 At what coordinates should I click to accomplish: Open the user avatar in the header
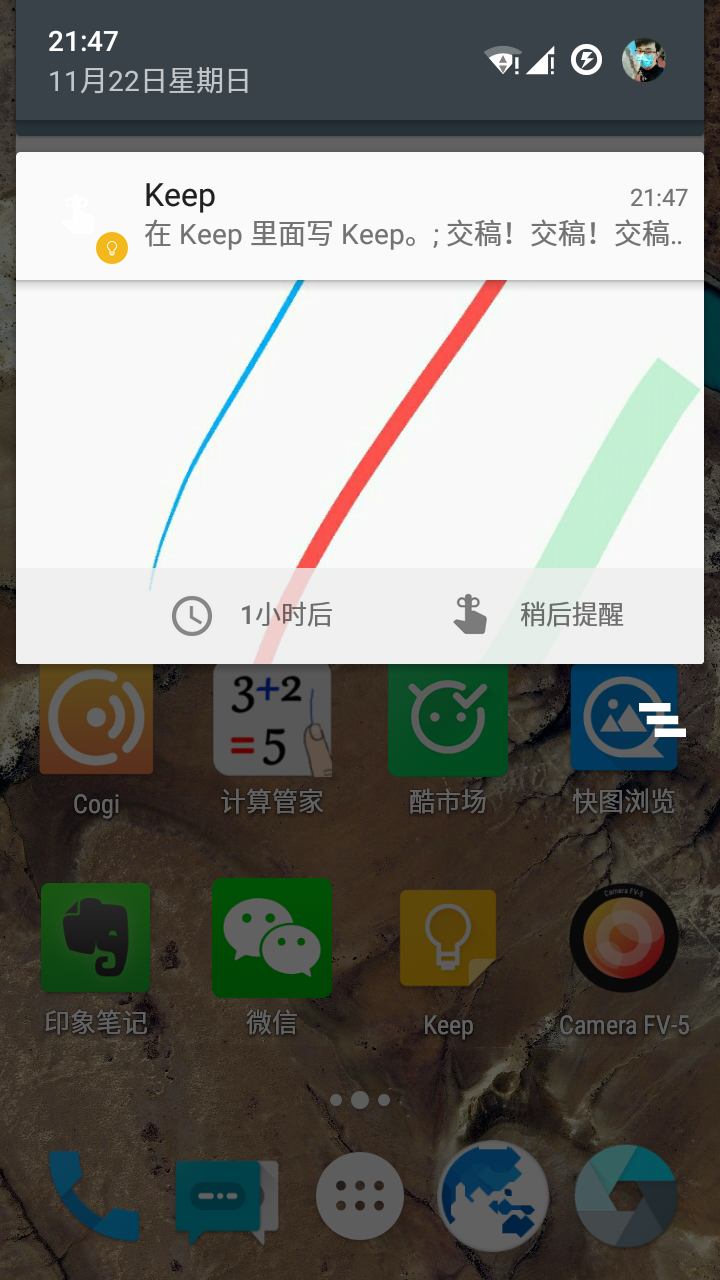pyautogui.click(x=643, y=61)
